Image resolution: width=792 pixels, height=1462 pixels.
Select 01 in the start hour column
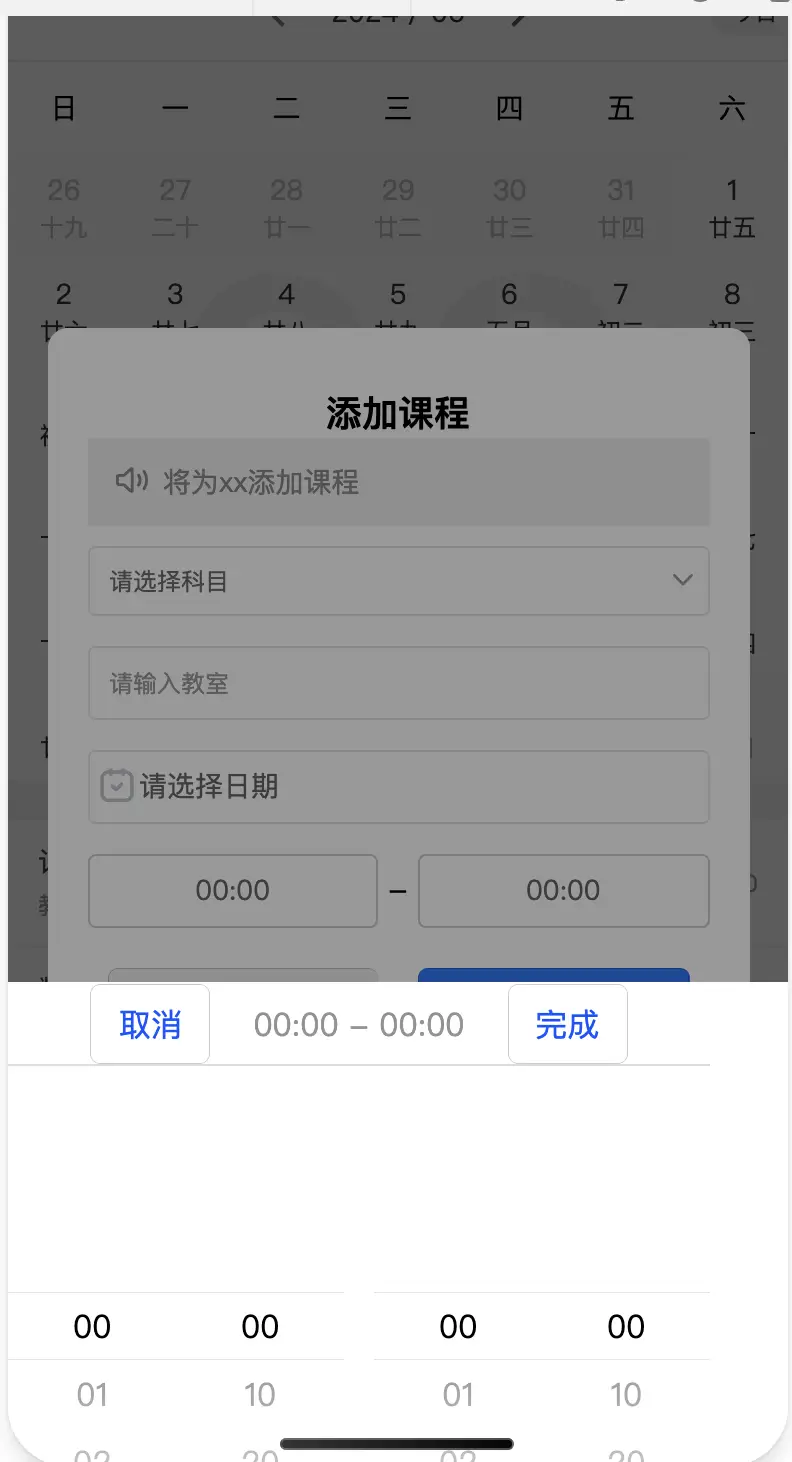pyautogui.click(x=92, y=1394)
